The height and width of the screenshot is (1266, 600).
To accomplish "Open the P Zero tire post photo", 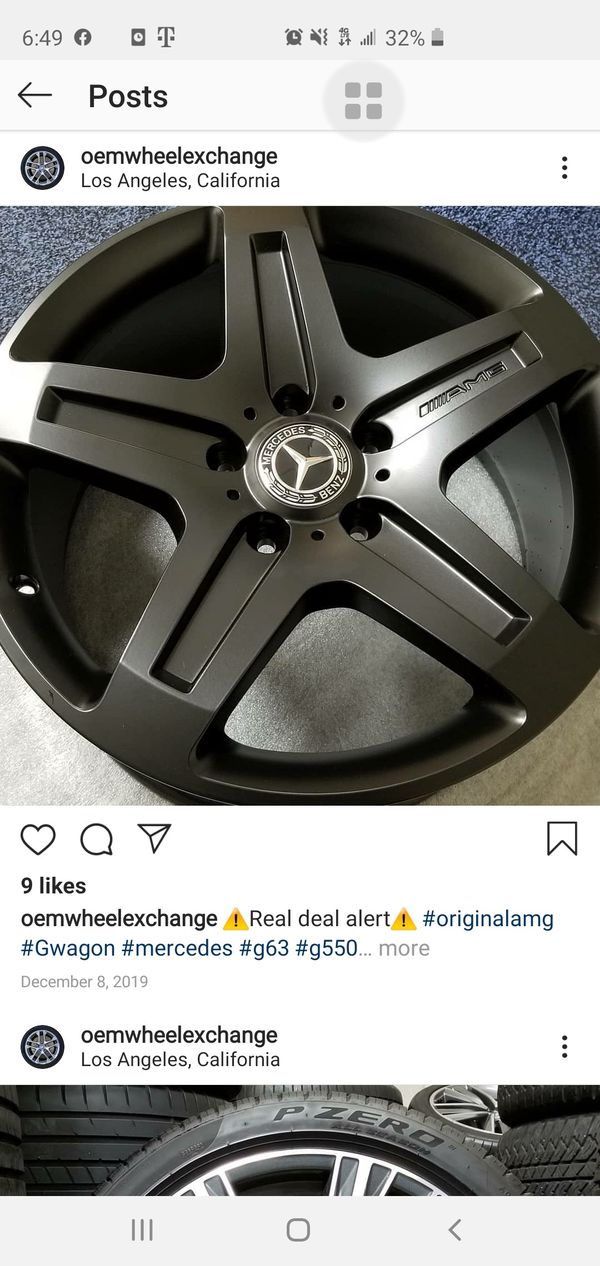I will [300, 1140].
